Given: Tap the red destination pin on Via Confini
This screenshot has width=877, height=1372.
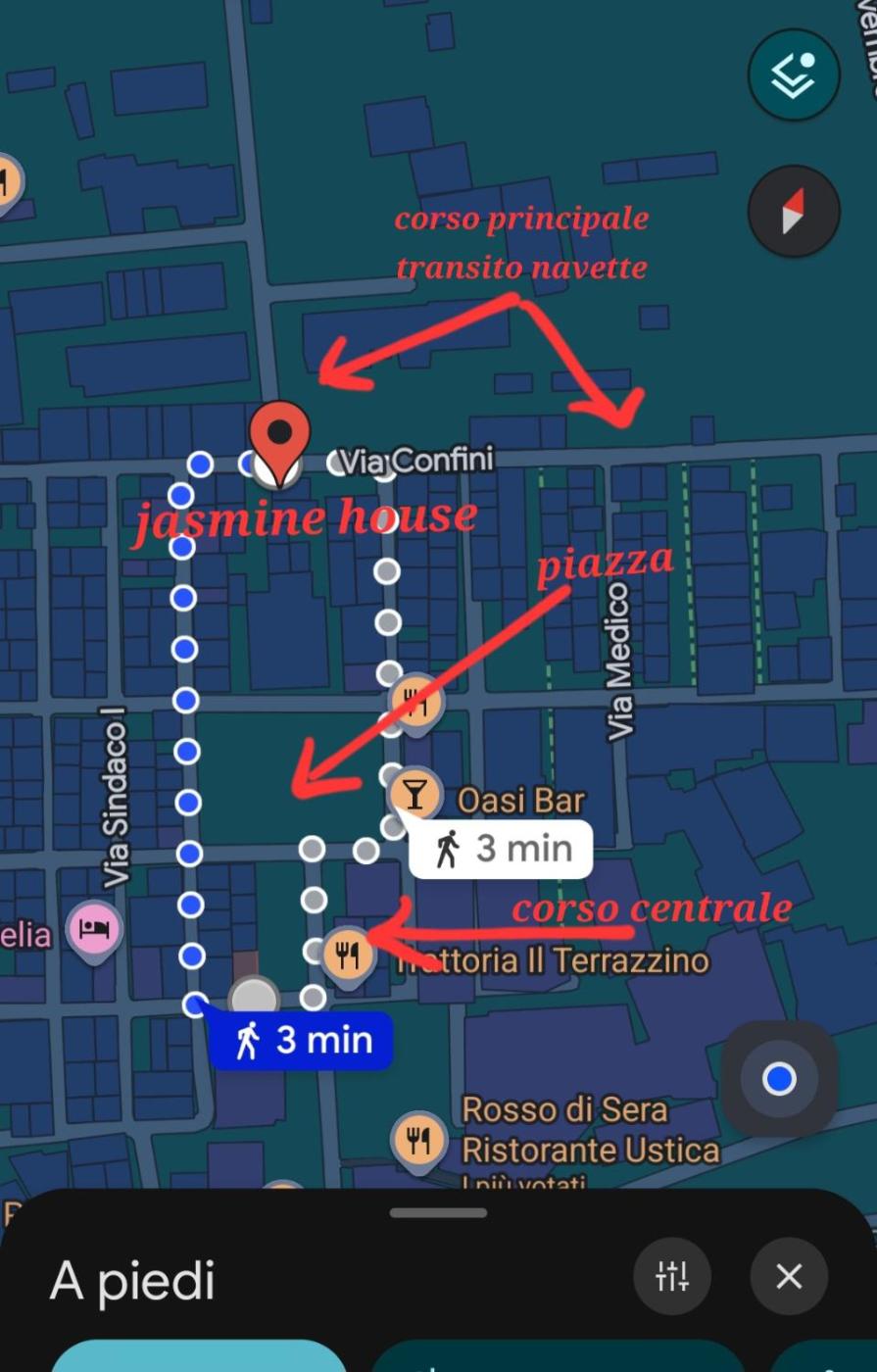Looking at the screenshot, I should (279, 436).
